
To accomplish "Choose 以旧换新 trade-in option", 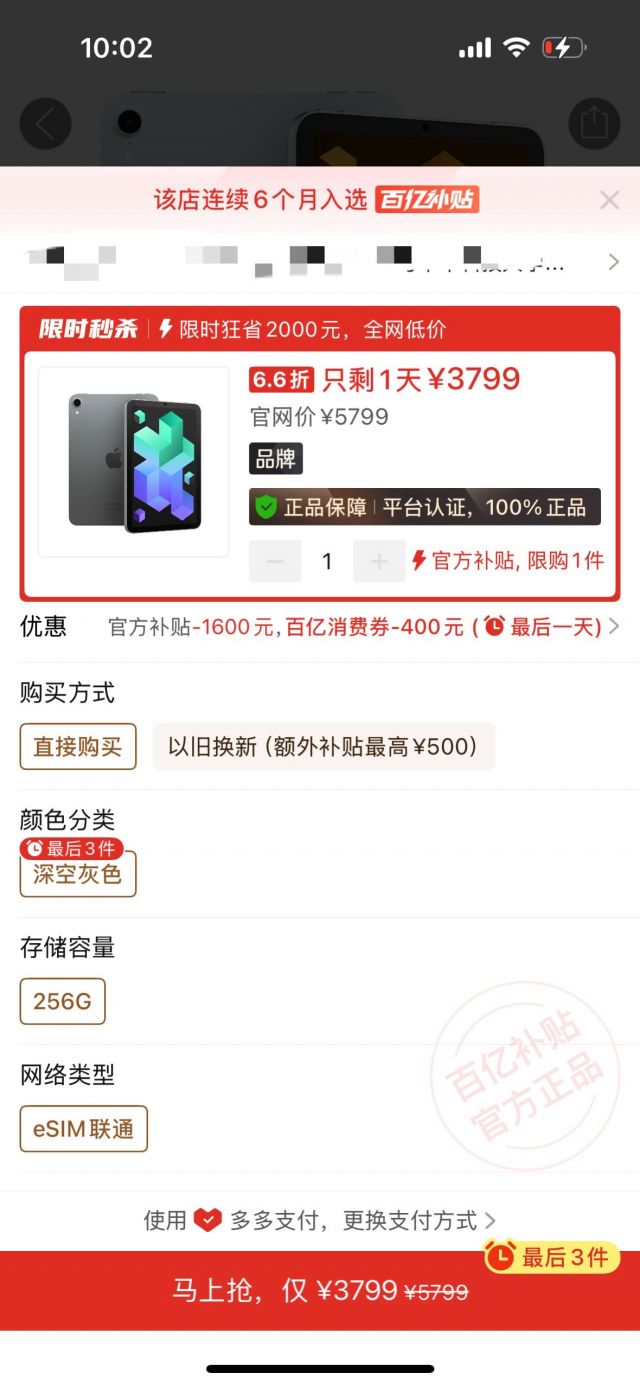I will (323, 746).
